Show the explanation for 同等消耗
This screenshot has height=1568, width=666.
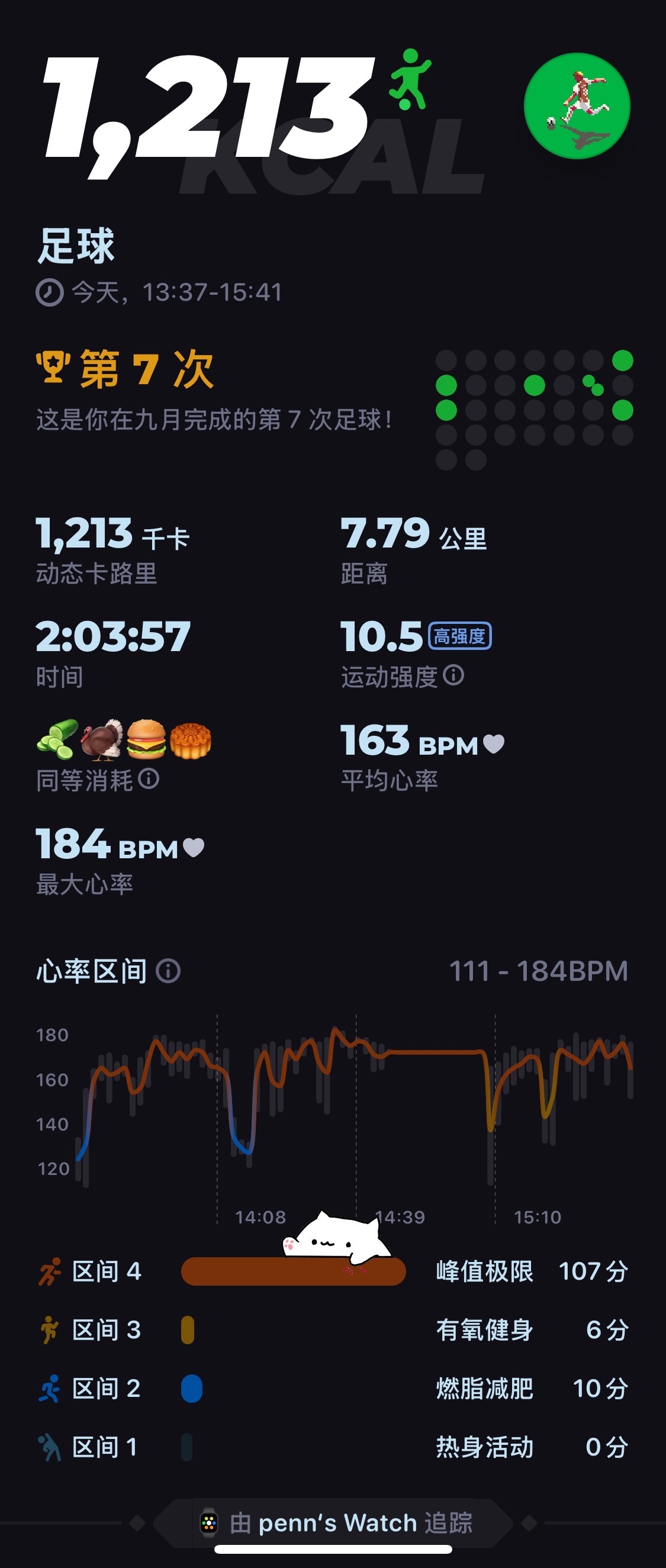point(149,778)
